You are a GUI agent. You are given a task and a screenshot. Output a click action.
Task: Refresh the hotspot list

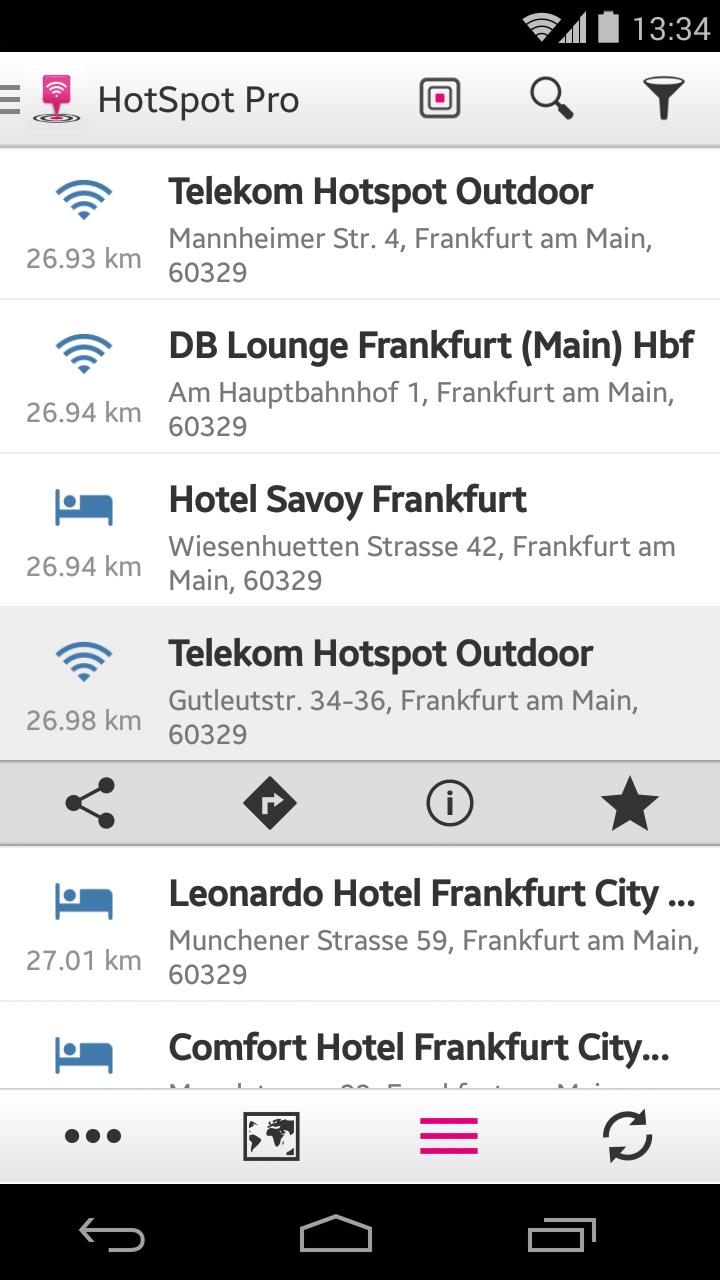[x=628, y=1136]
